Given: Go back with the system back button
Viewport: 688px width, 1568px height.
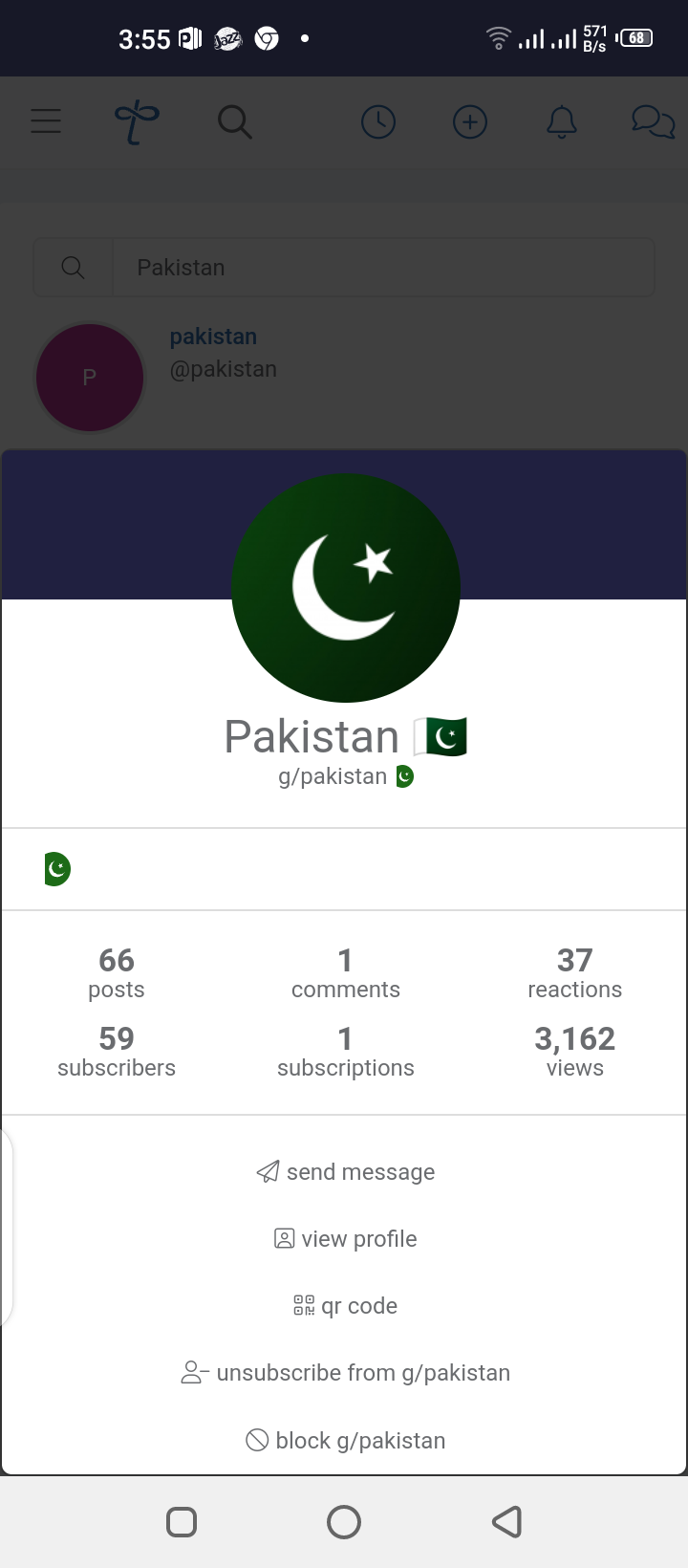Looking at the screenshot, I should click(x=506, y=1521).
